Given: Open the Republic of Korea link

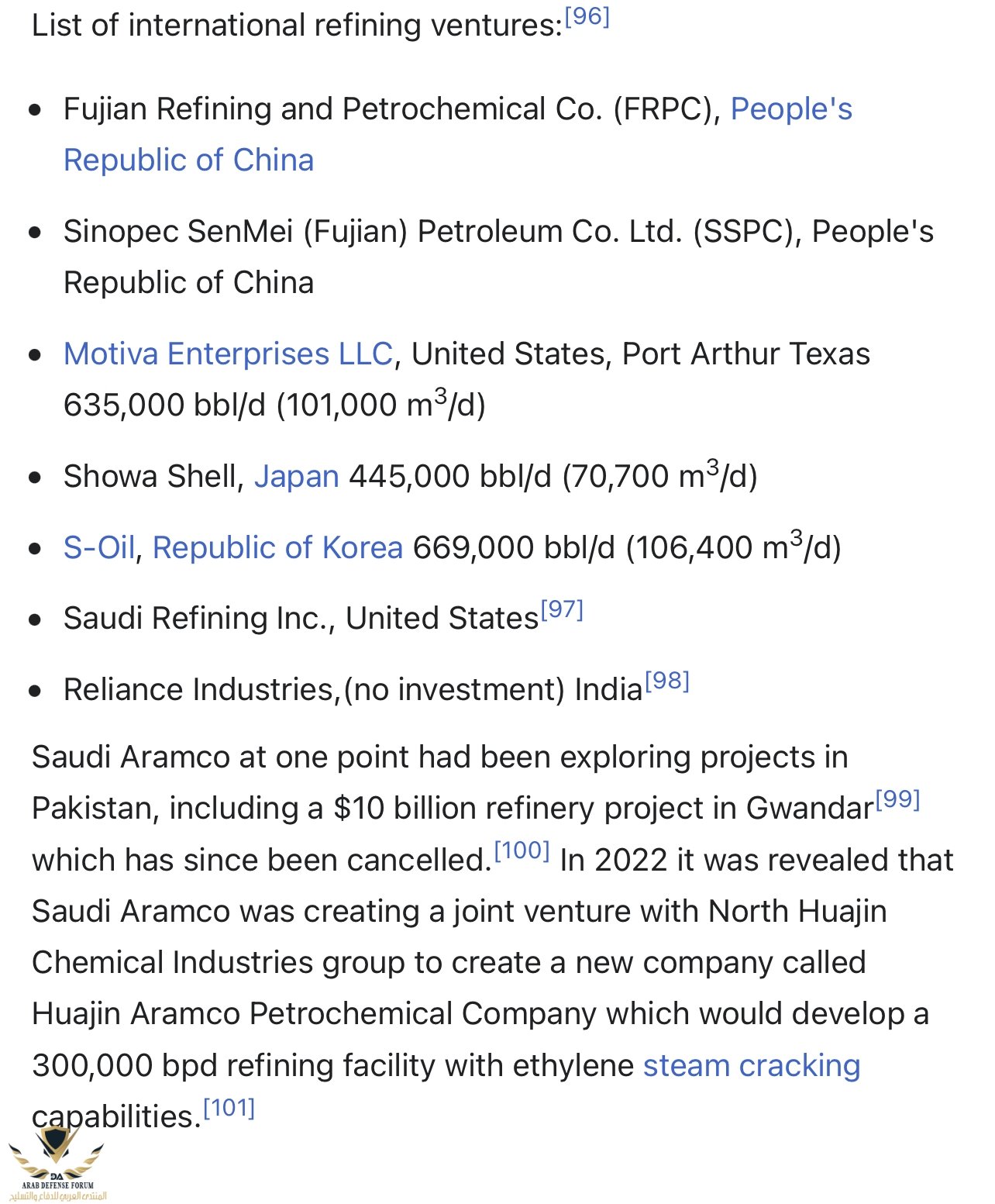Looking at the screenshot, I should 277,548.
